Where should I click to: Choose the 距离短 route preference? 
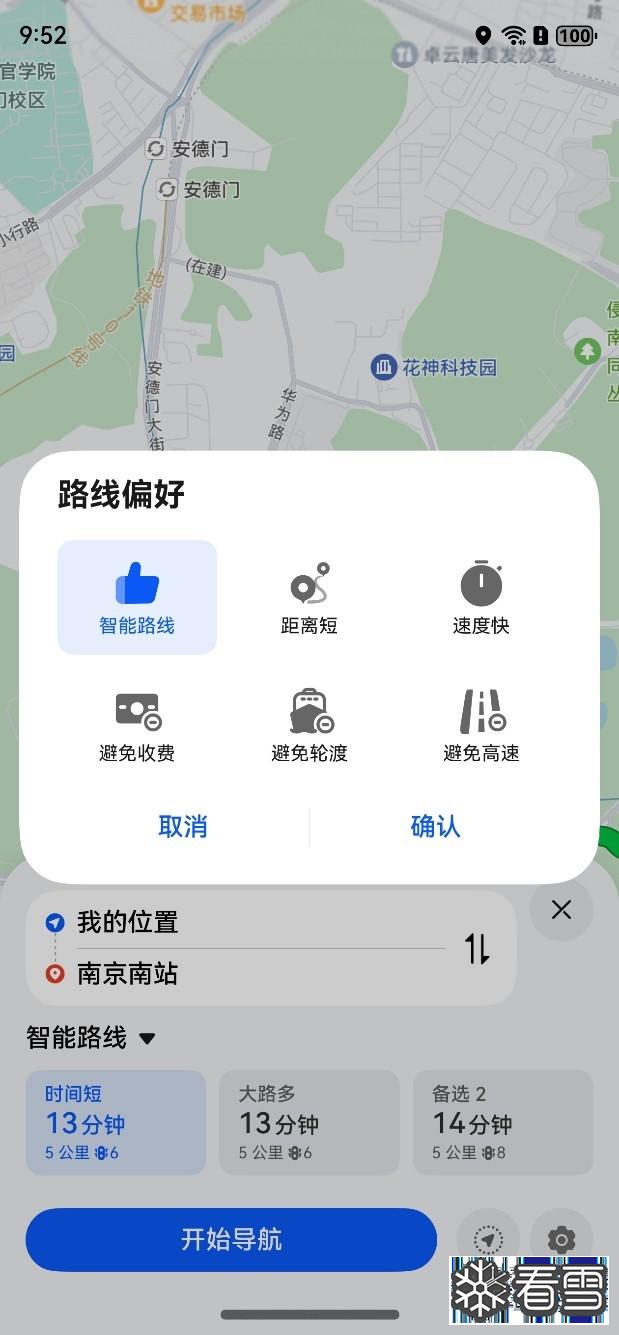pos(309,597)
